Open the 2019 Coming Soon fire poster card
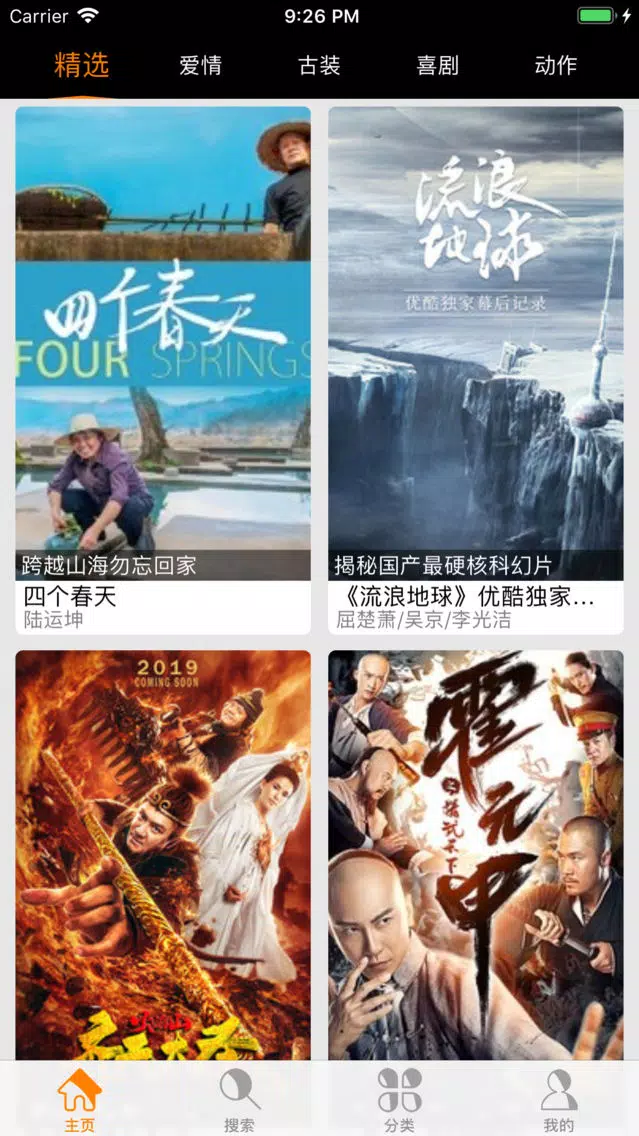639x1136 pixels. tap(163, 855)
